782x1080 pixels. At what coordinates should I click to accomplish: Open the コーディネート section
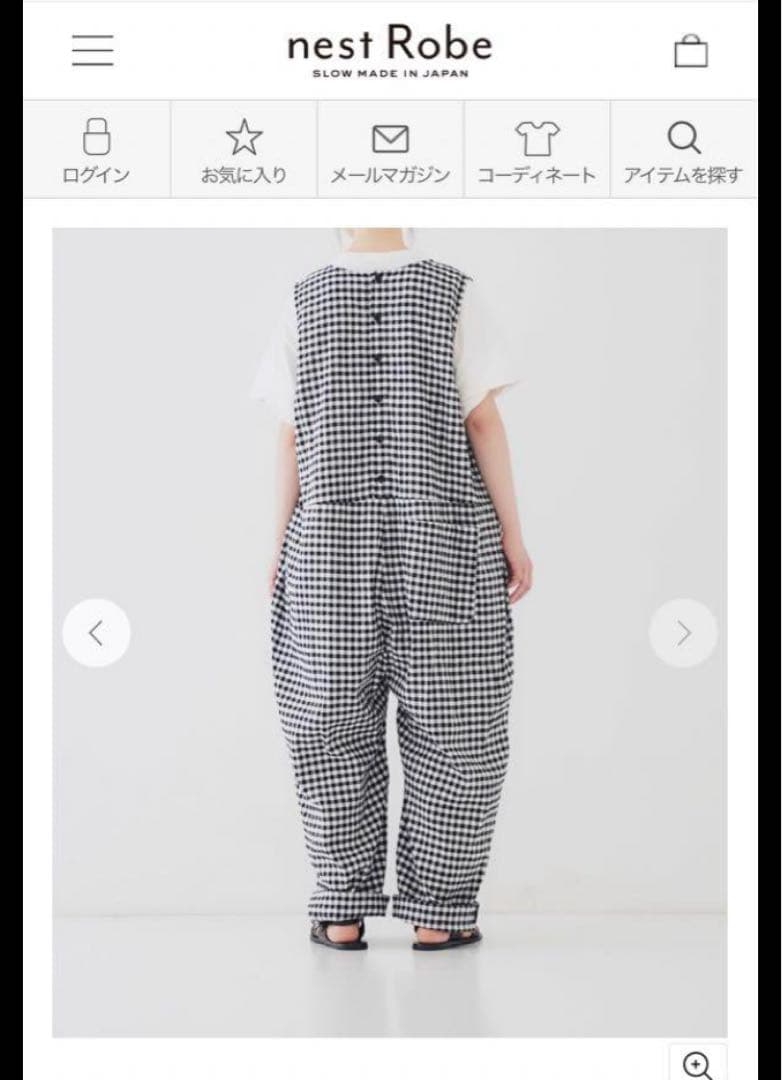click(x=536, y=172)
